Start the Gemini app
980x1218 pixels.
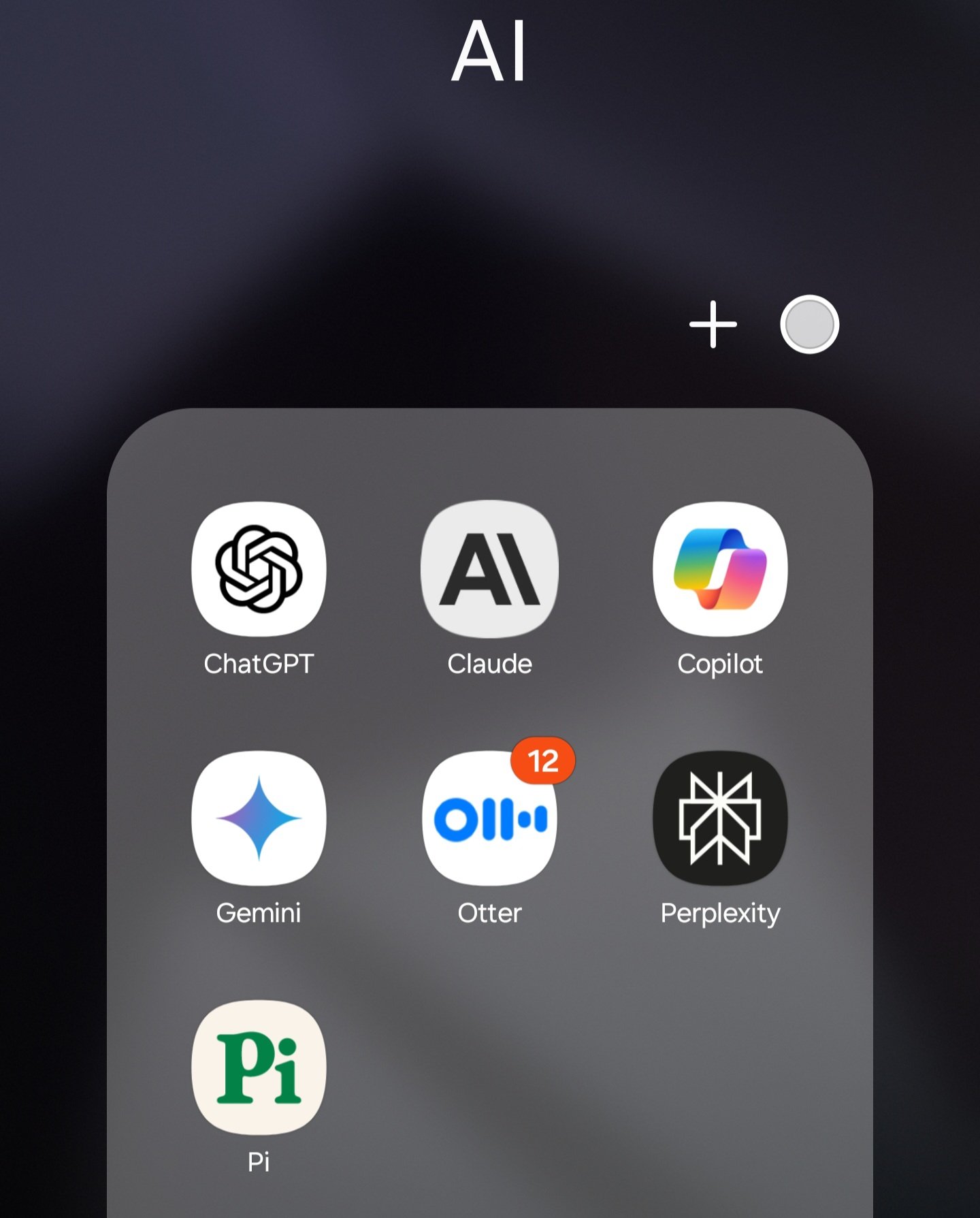coord(259,817)
